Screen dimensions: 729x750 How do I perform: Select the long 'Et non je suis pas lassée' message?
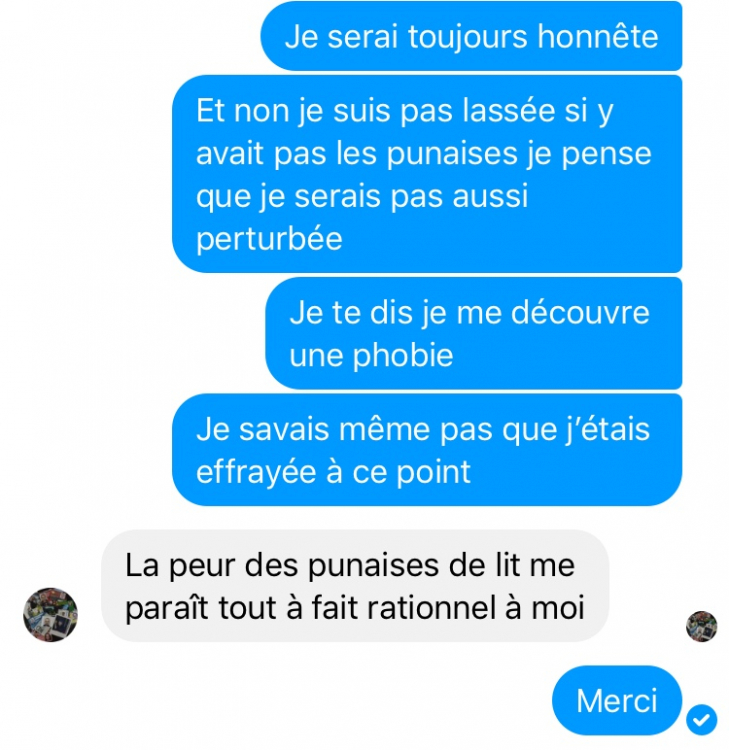tap(430, 174)
